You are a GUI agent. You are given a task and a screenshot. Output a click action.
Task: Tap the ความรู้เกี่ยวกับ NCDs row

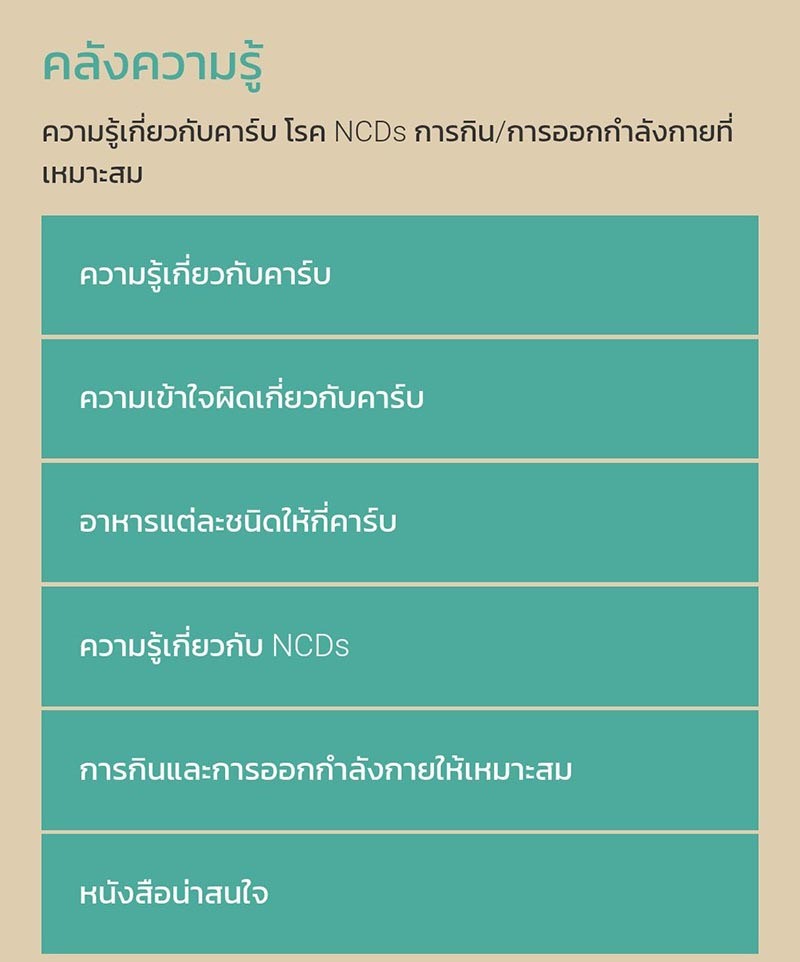click(x=399, y=646)
